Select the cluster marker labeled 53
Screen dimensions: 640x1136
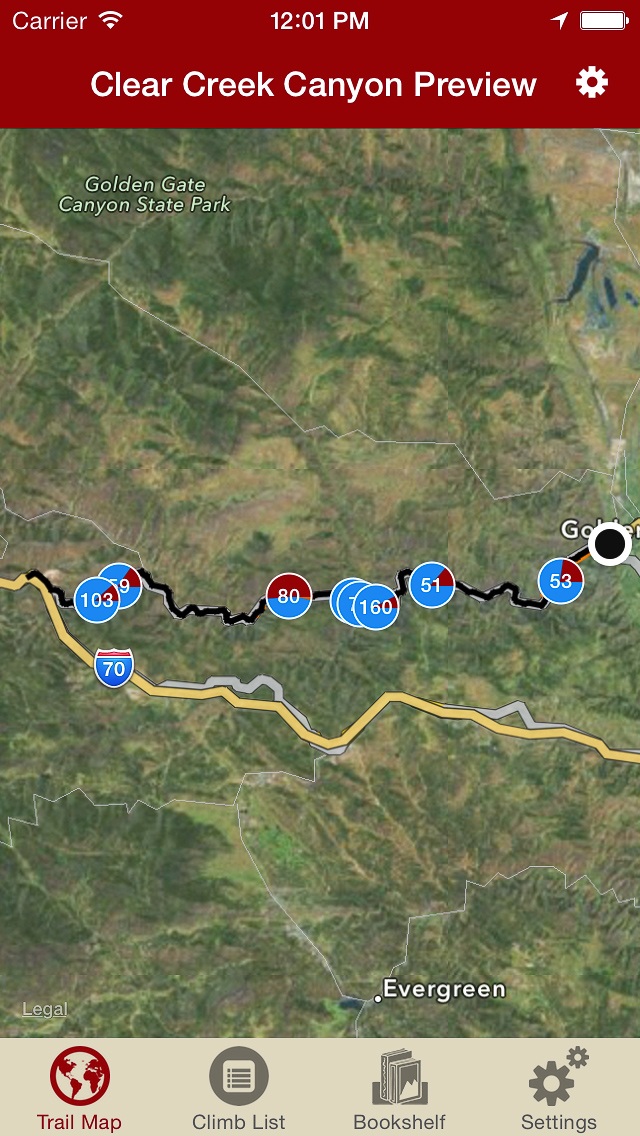click(561, 581)
